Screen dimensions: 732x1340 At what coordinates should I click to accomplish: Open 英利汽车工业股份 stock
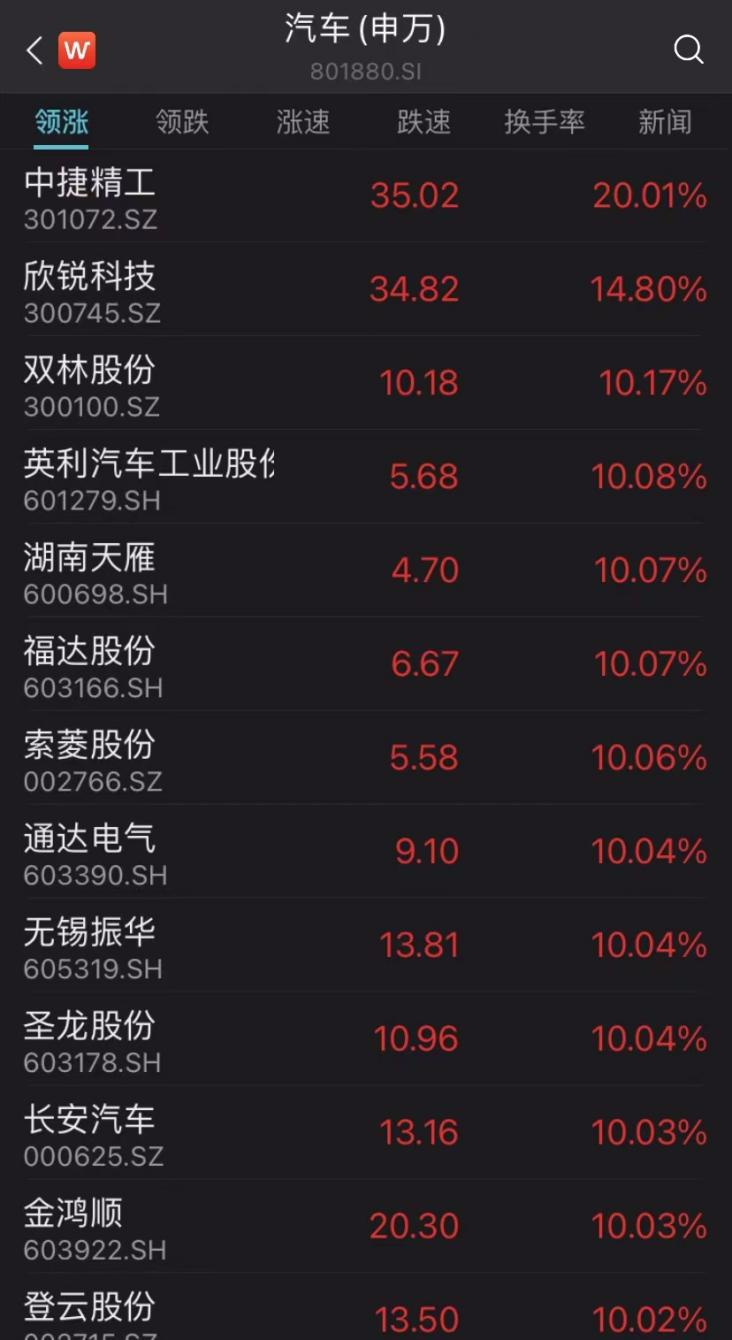coord(366,477)
